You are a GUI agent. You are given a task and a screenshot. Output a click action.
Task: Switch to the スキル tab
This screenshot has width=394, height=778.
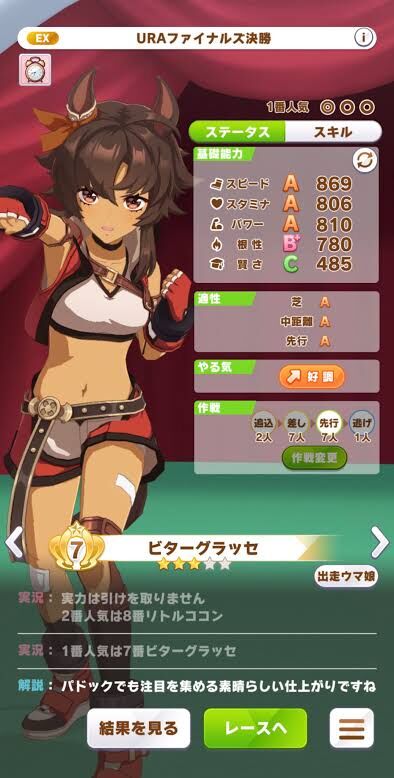(x=333, y=132)
